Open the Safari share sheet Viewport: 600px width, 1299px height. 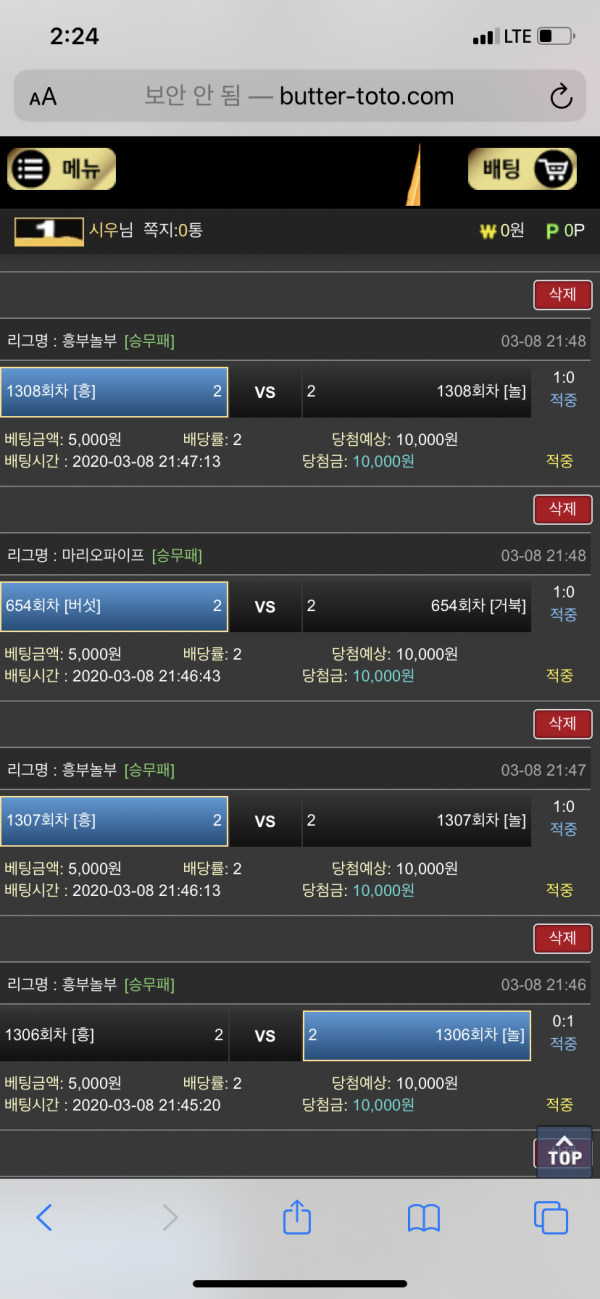[297, 1217]
